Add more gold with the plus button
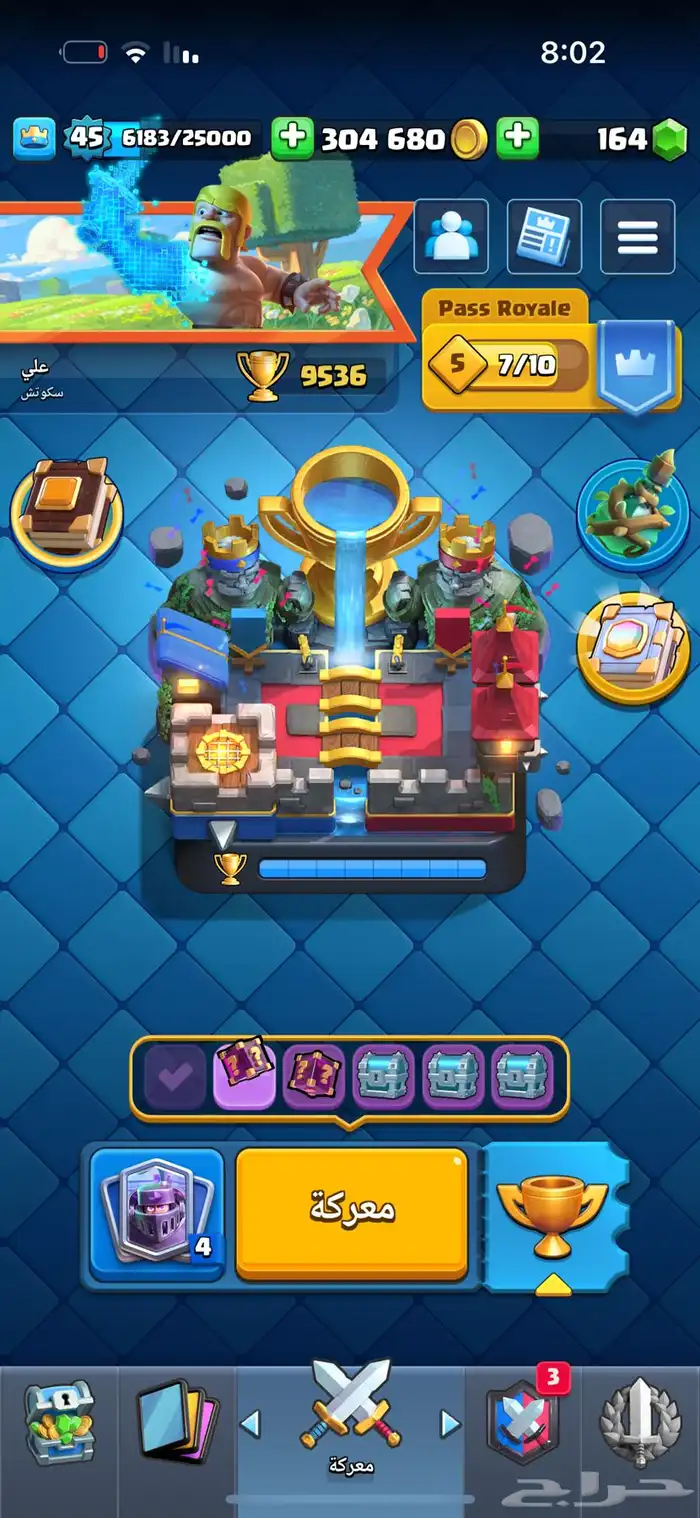Viewport: 700px width, 1518px height. [x=293, y=139]
